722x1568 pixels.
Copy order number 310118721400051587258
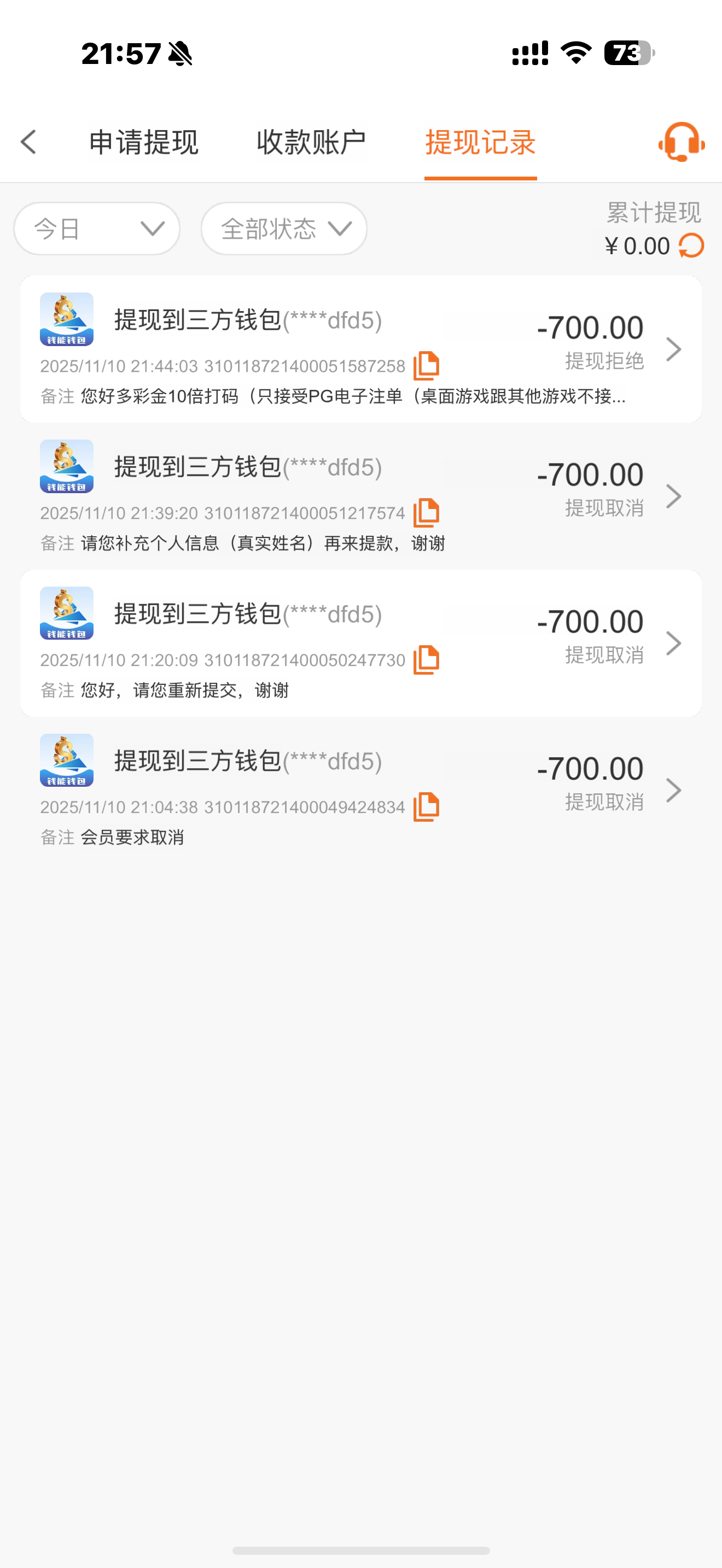pos(427,365)
